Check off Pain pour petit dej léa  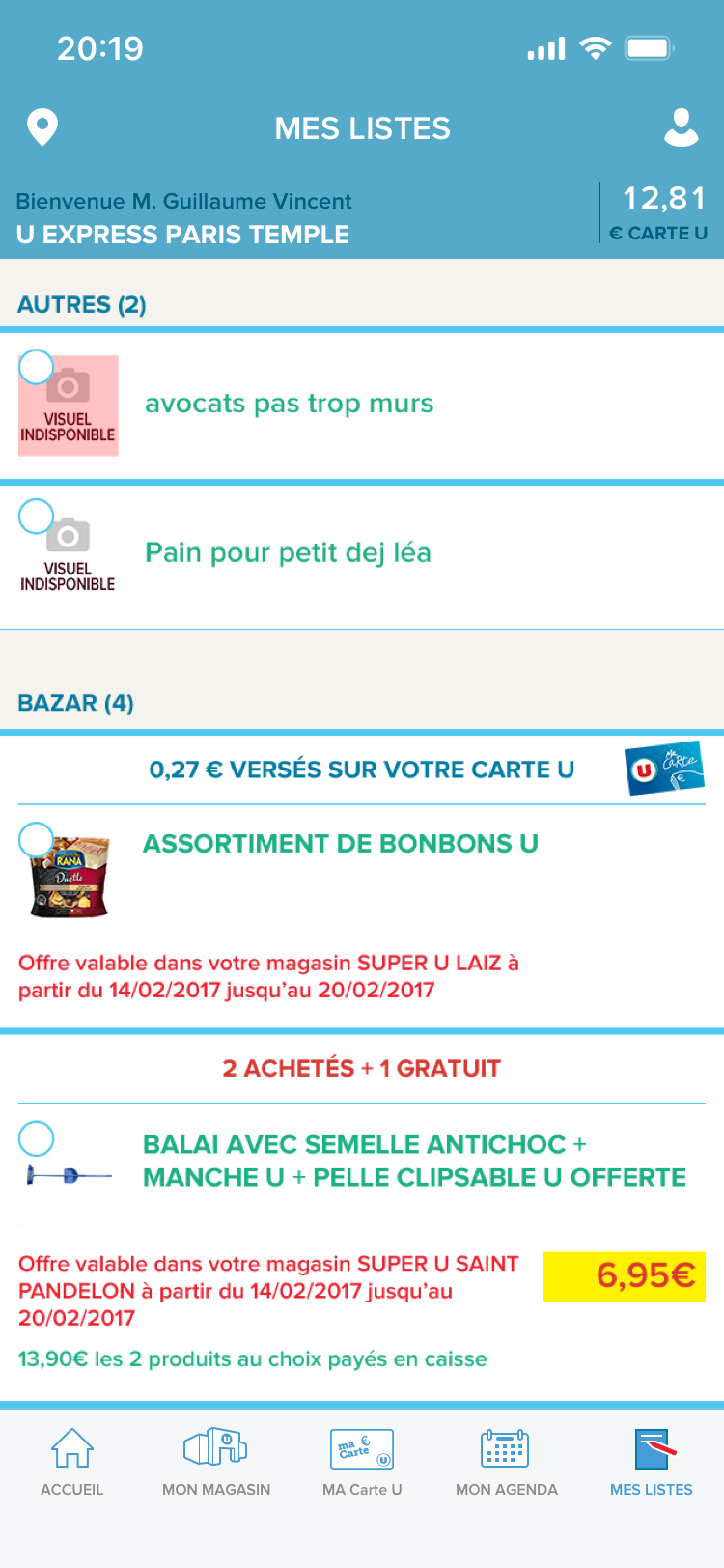click(x=36, y=516)
